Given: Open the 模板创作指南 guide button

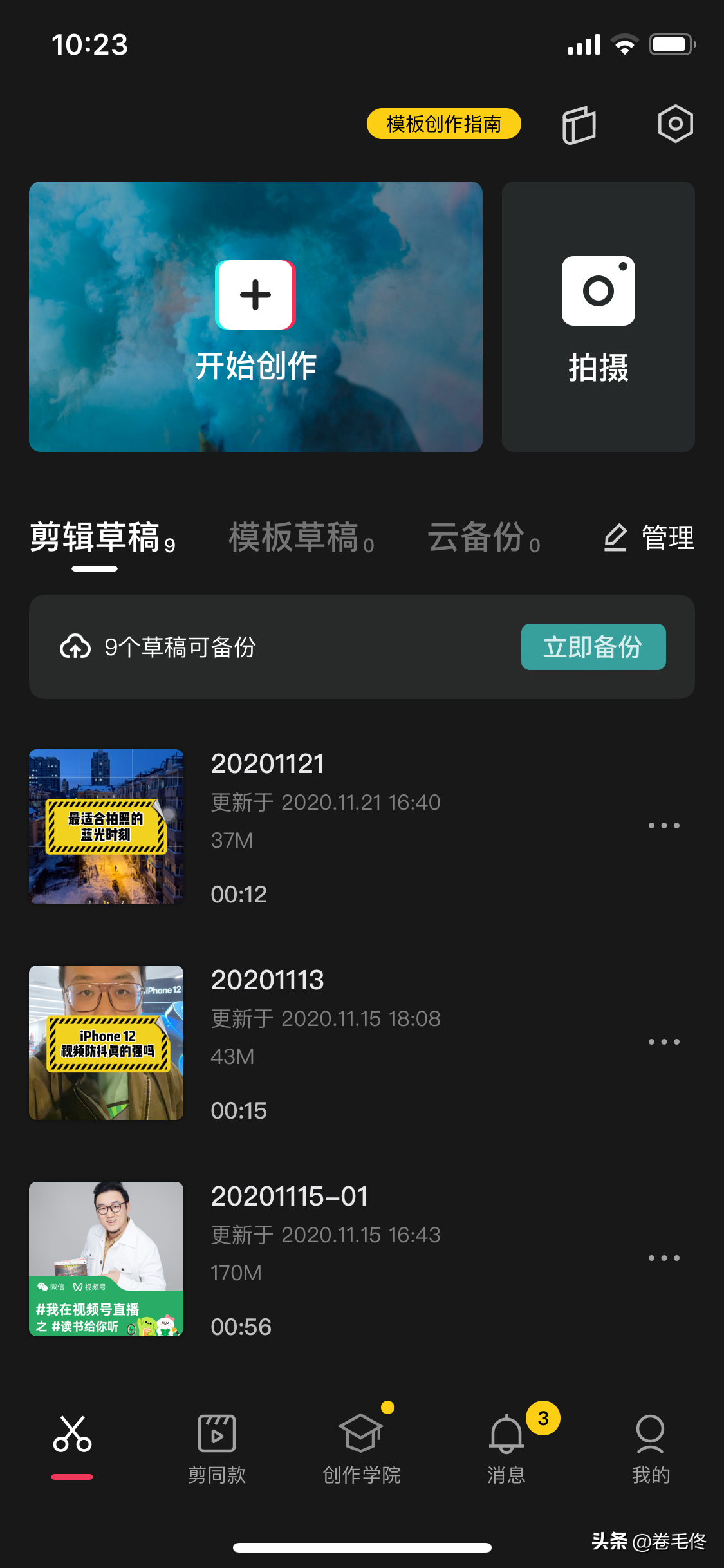Looking at the screenshot, I should (443, 124).
